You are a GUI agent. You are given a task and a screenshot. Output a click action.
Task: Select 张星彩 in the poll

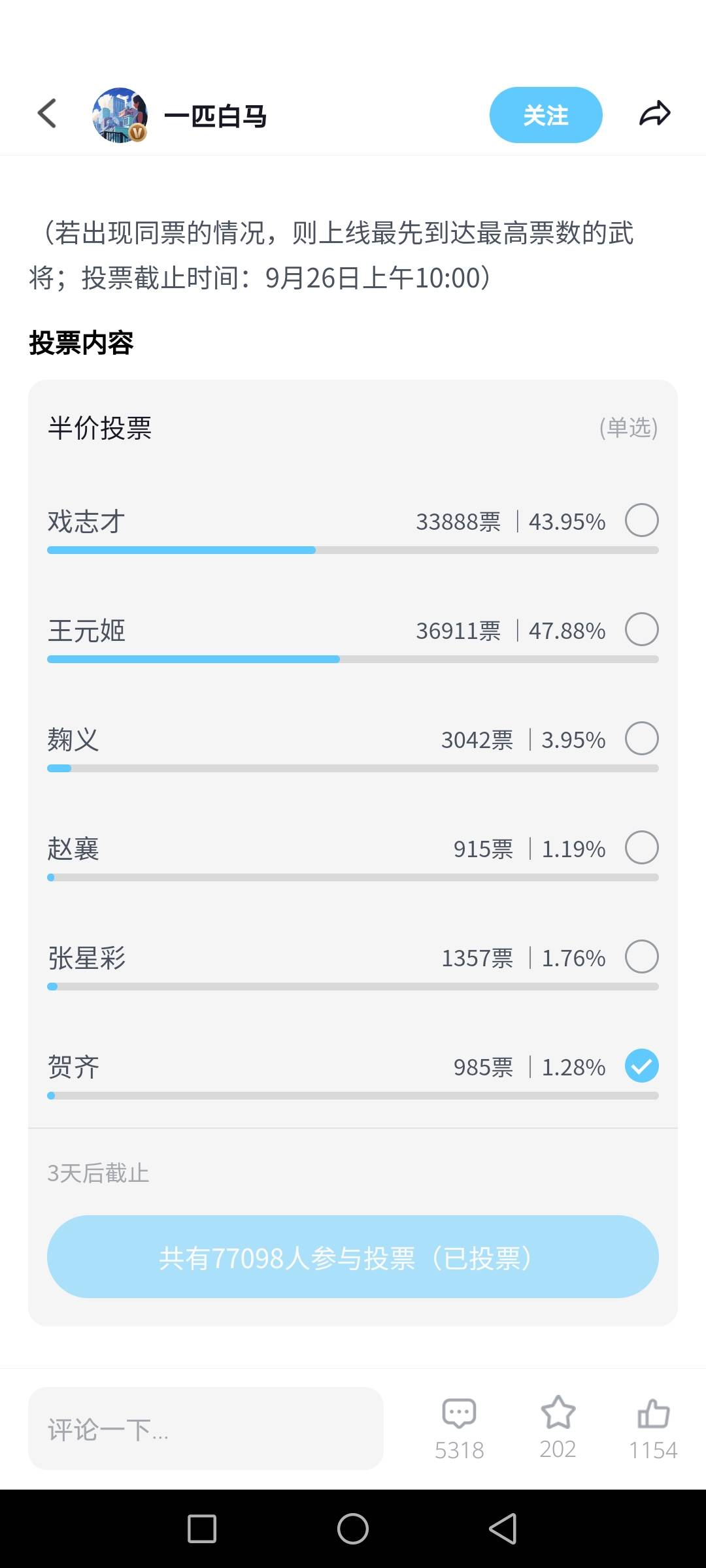click(642, 957)
